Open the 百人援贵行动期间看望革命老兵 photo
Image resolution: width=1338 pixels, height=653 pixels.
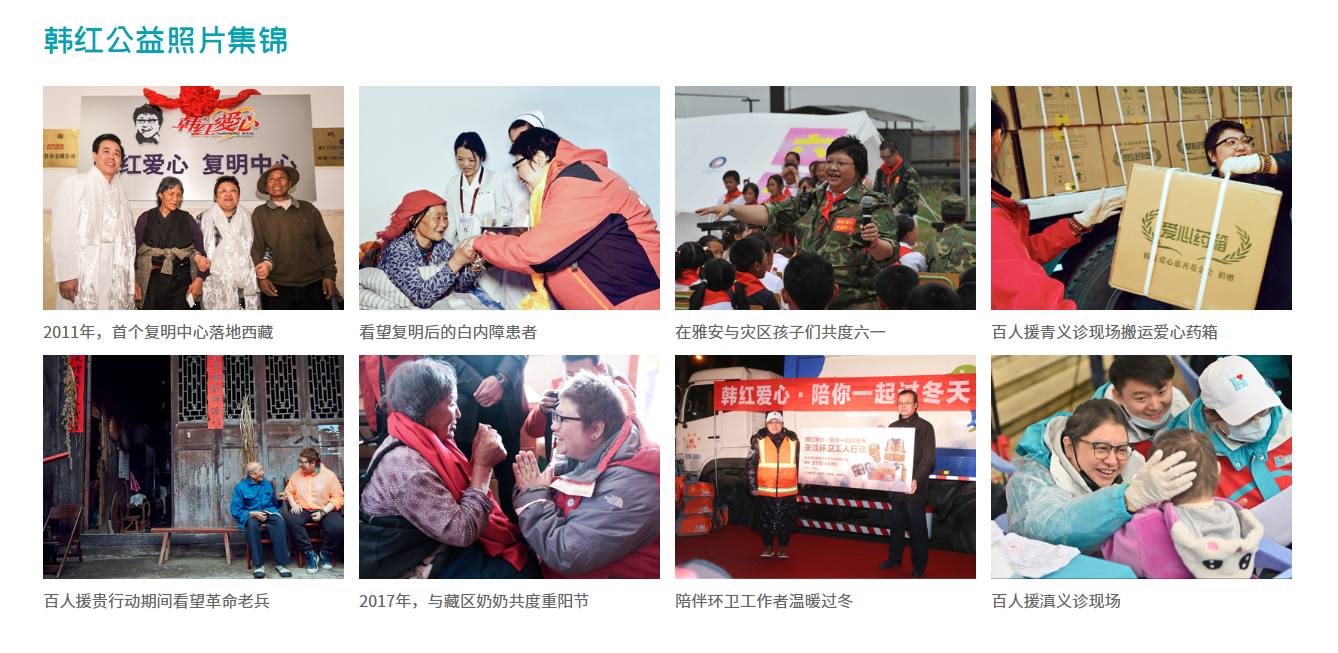tap(193, 467)
